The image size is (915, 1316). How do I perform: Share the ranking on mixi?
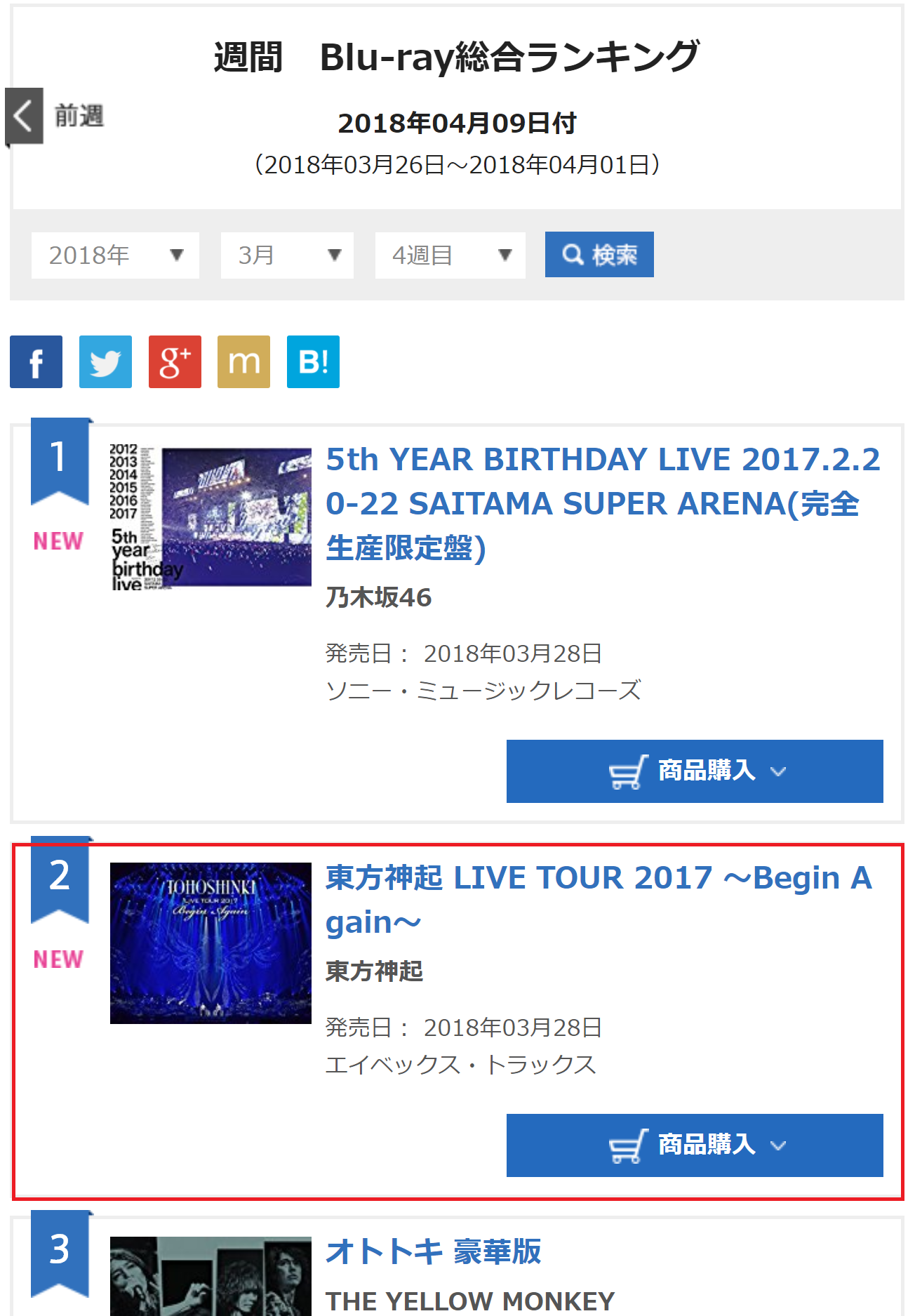click(x=243, y=362)
